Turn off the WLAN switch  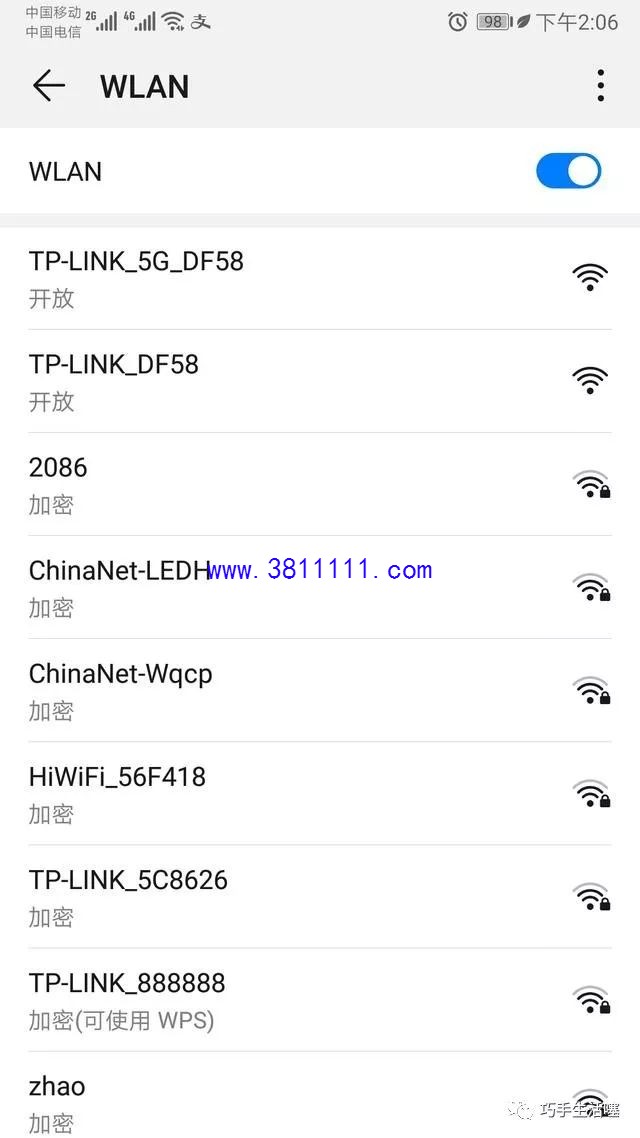point(568,171)
